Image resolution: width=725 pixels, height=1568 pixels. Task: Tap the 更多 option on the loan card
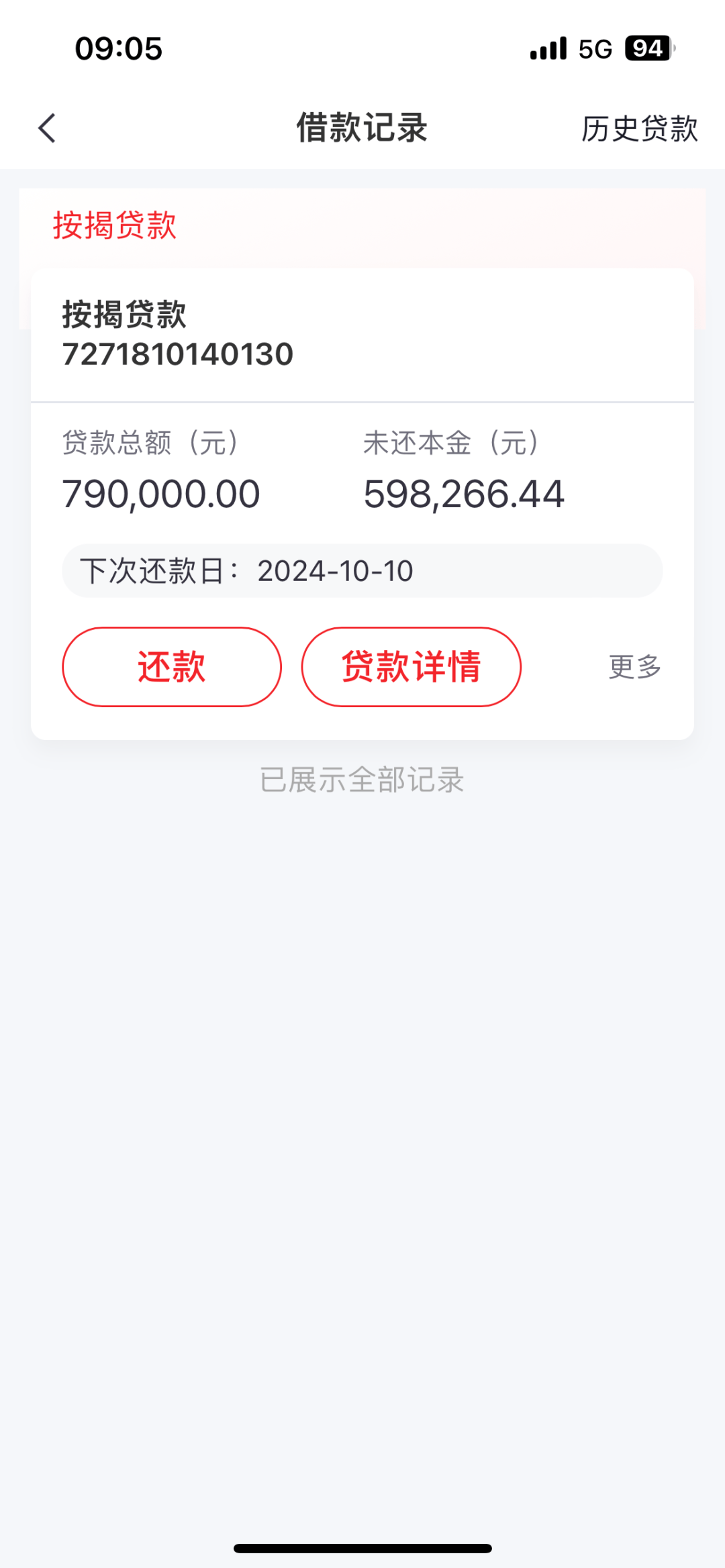pos(634,666)
